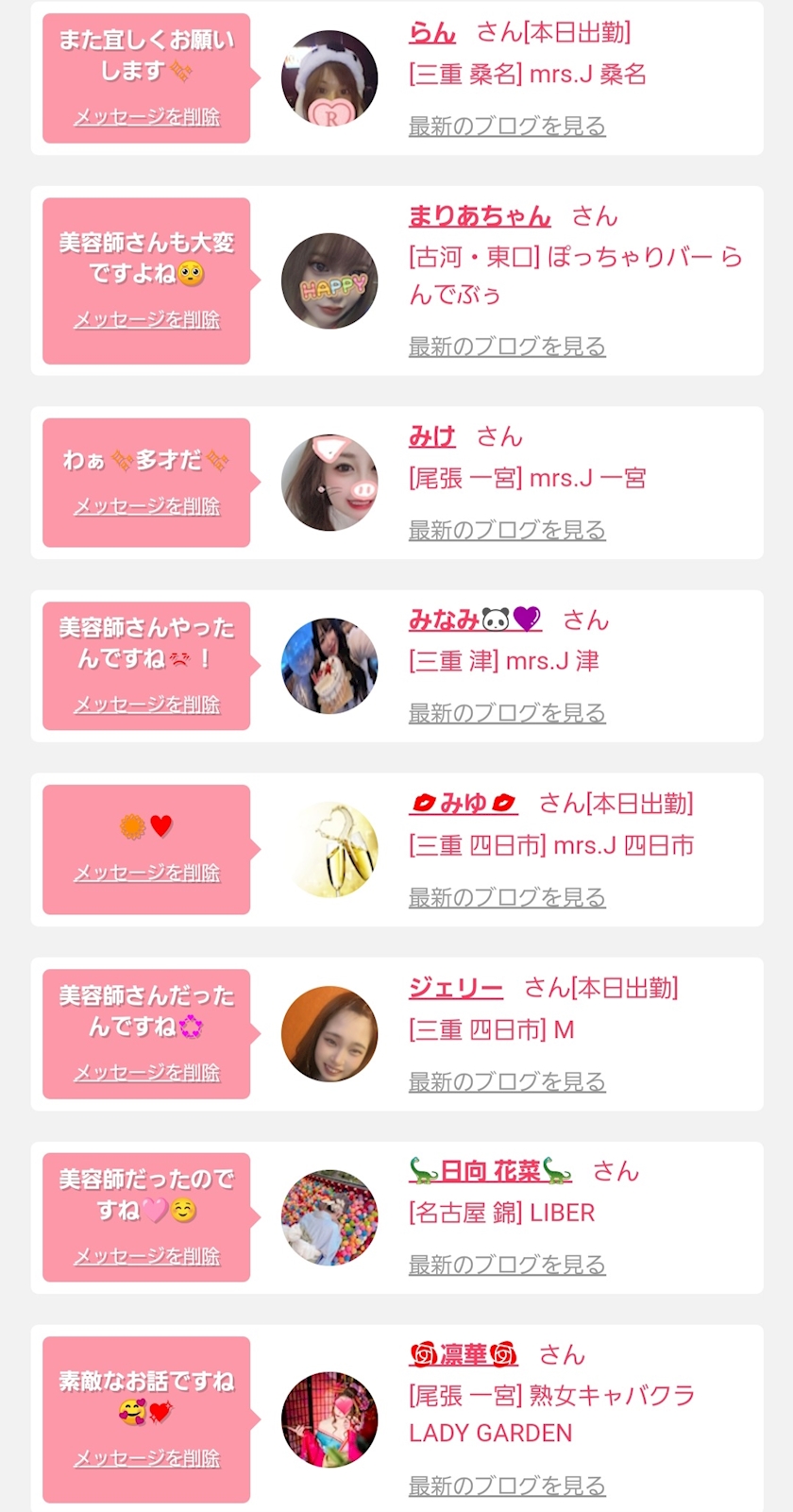Viewport: 793px width, 1512px height.
Task: View ジェリー's latest blog
Action: point(507,1081)
